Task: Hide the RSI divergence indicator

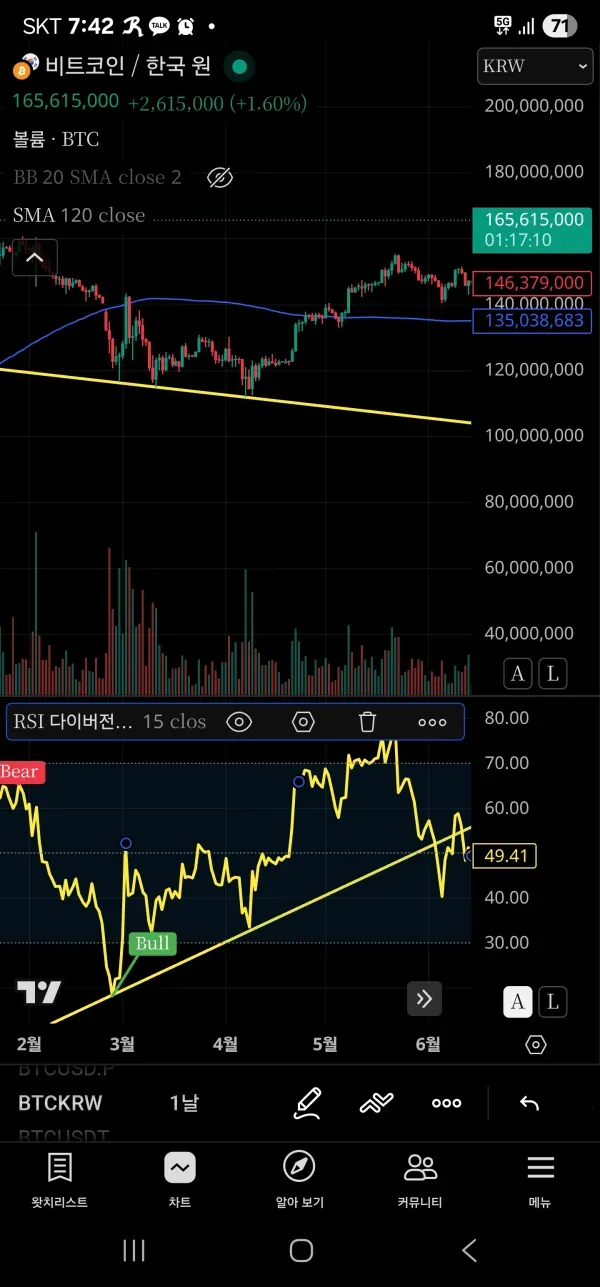Action: pyautogui.click(x=238, y=722)
